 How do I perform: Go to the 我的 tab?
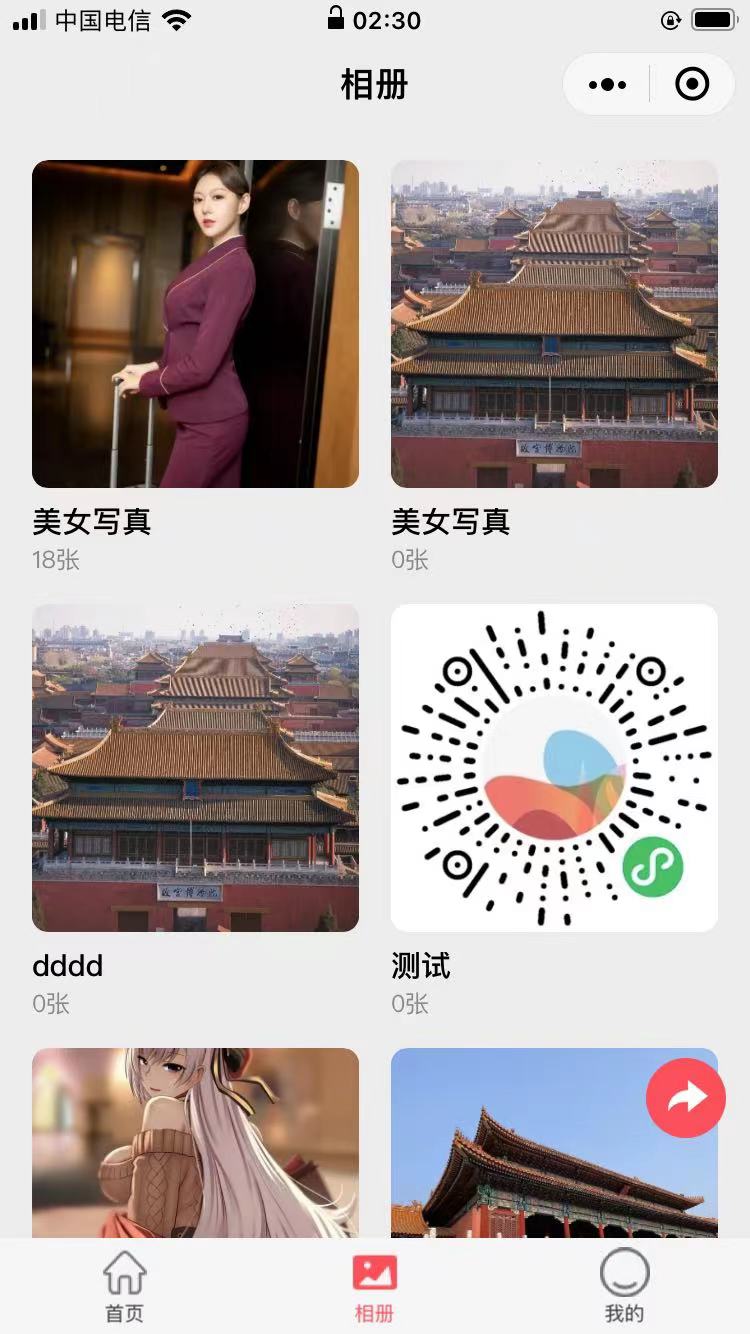(625, 1287)
